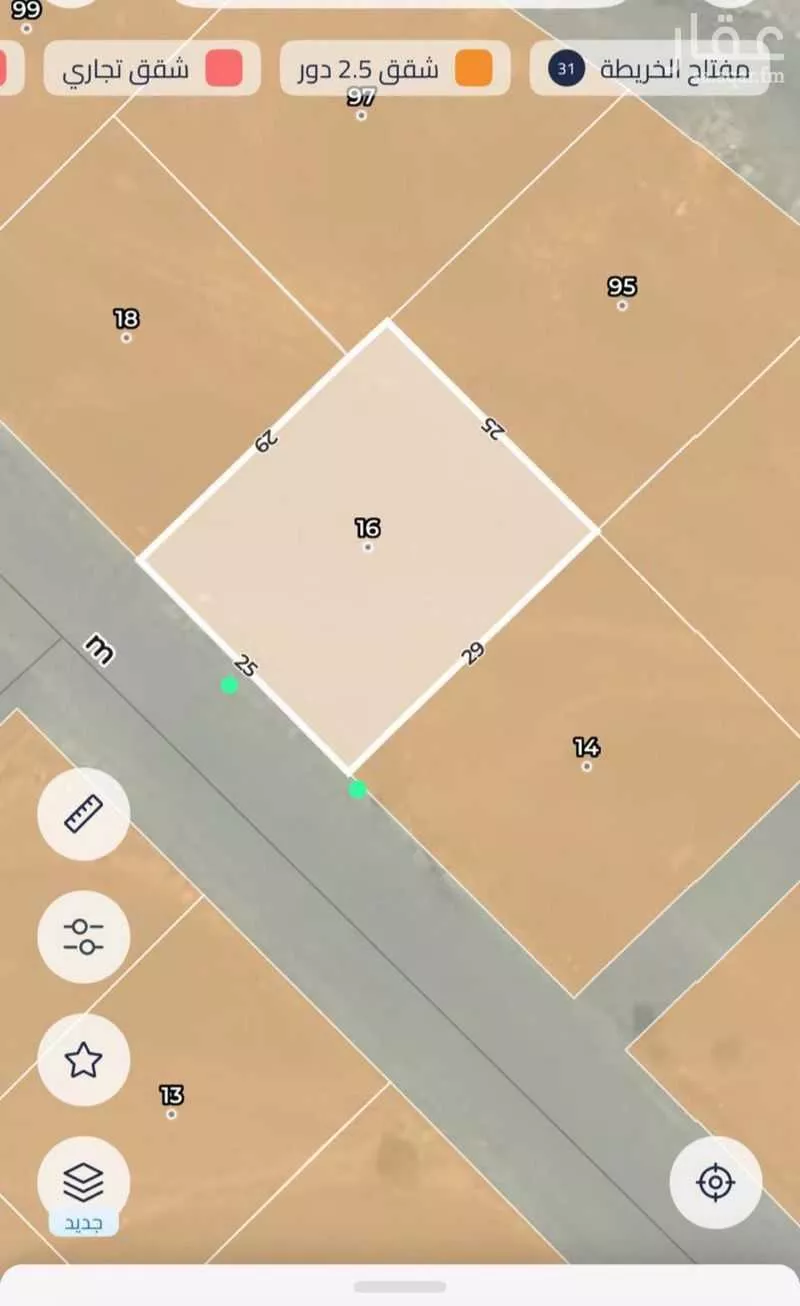
Task: Center the map on my location
Action: point(716,1183)
